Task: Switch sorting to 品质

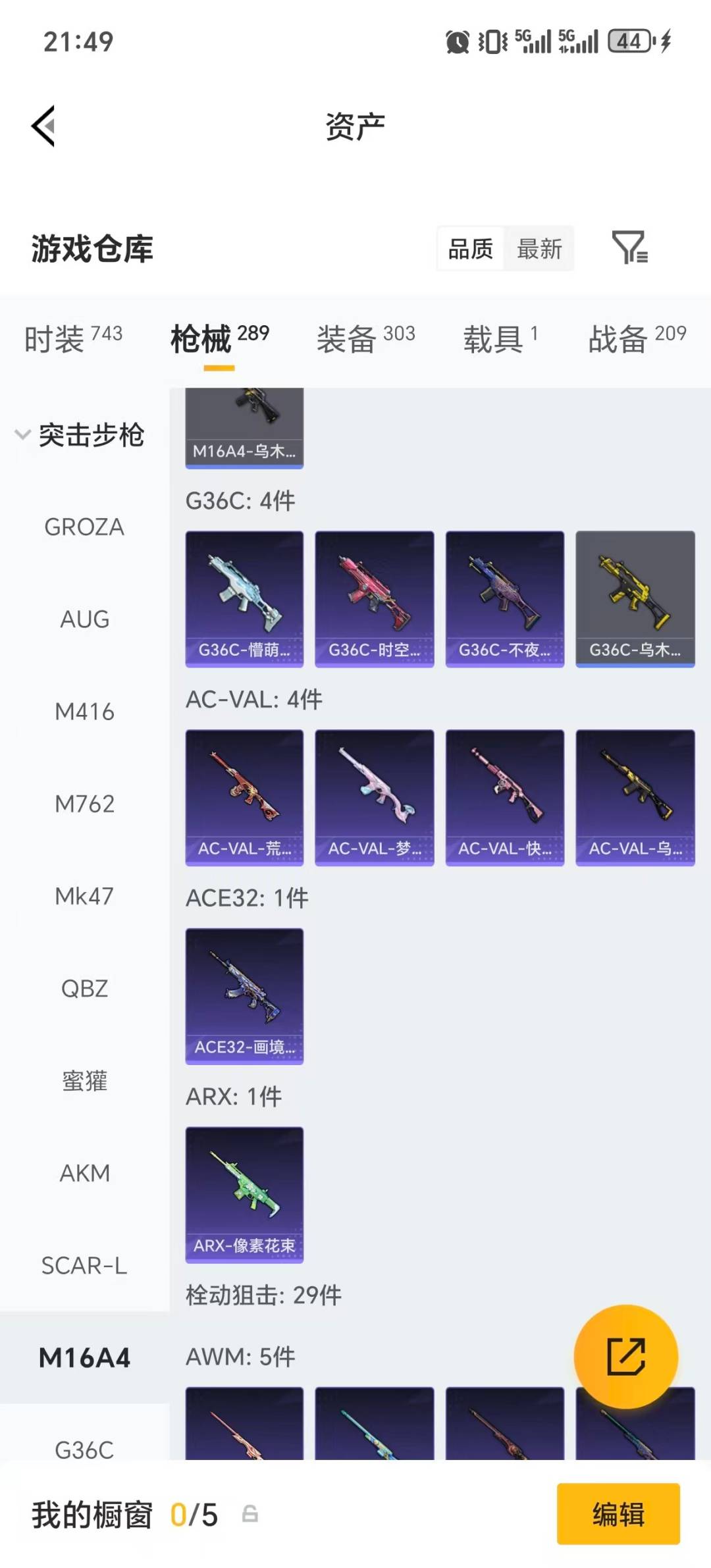Action: [x=471, y=249]
